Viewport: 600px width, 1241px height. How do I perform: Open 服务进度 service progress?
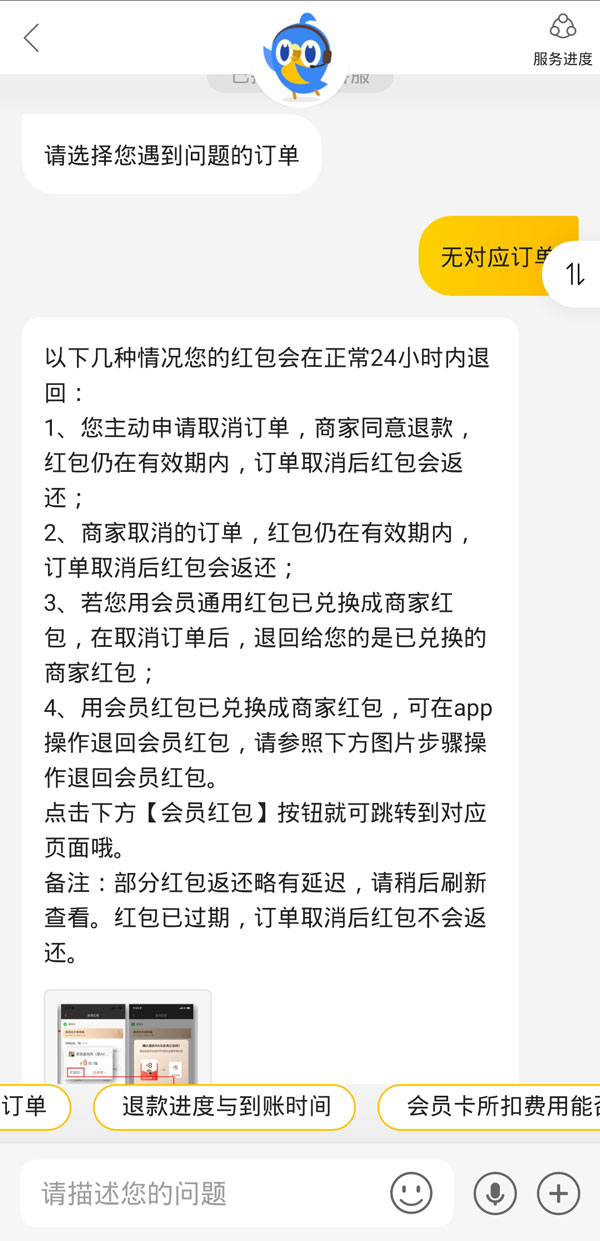click(x=562, y=40)
